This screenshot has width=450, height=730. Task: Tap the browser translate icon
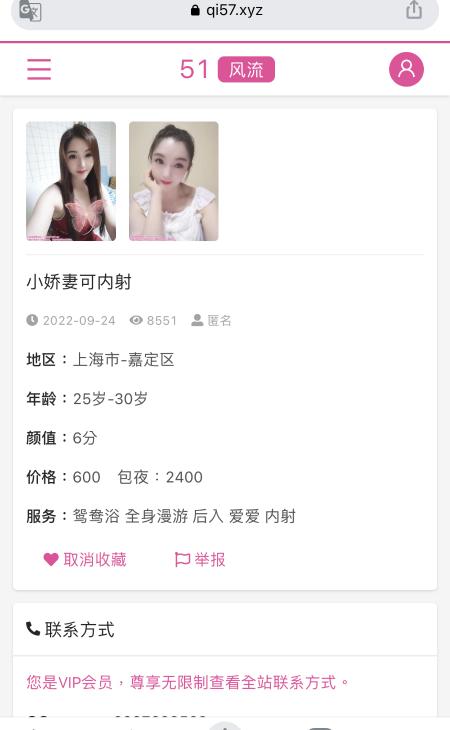coord(31,10)
